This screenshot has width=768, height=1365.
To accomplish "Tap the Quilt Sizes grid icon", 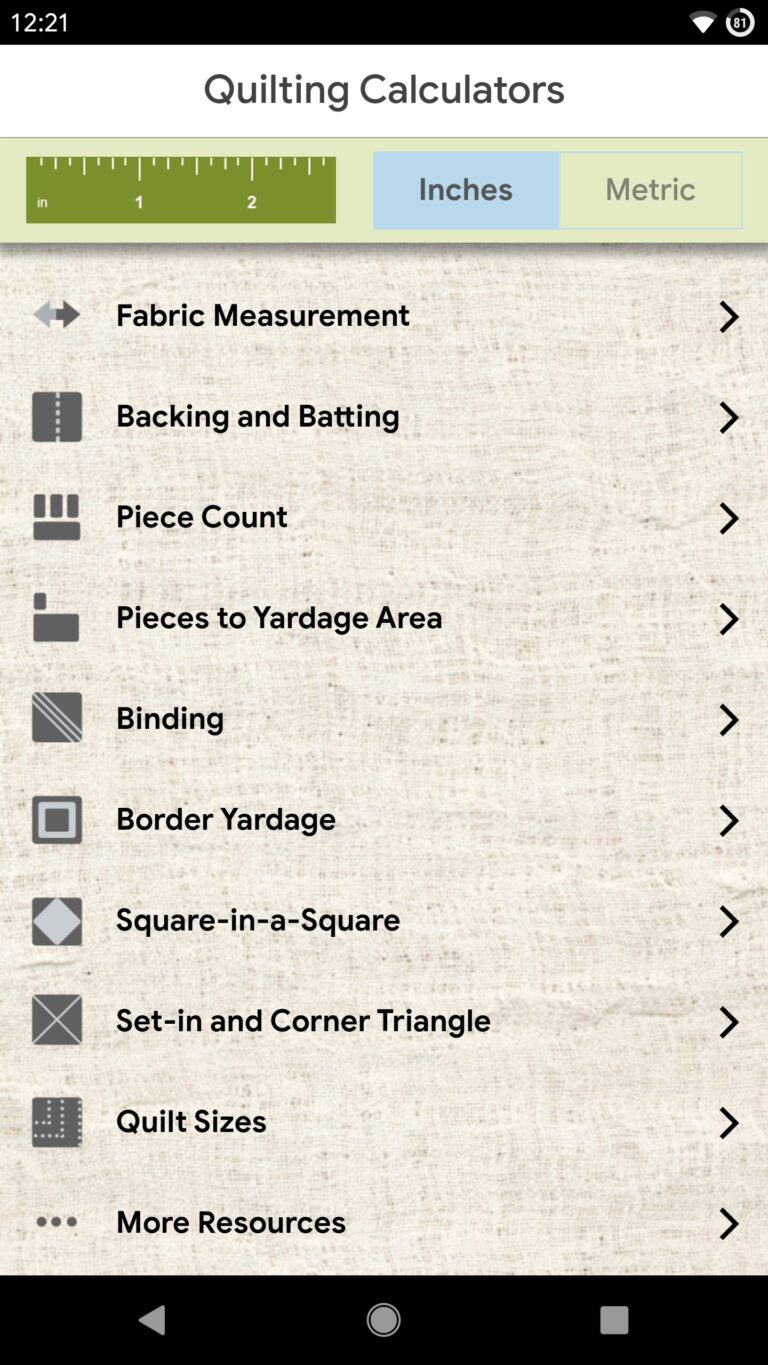I will click(56, 1121).
